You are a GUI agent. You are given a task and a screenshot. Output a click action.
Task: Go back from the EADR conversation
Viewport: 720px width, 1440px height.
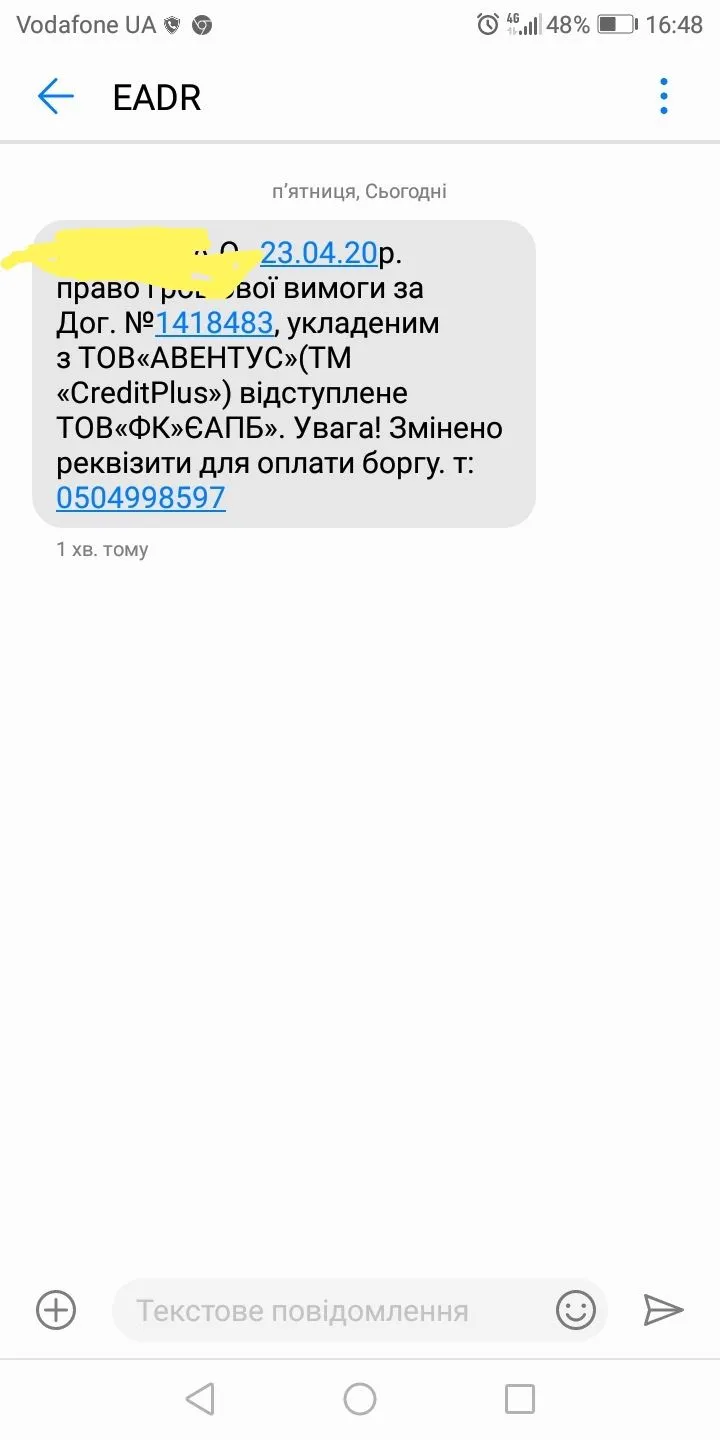point(56,97)
